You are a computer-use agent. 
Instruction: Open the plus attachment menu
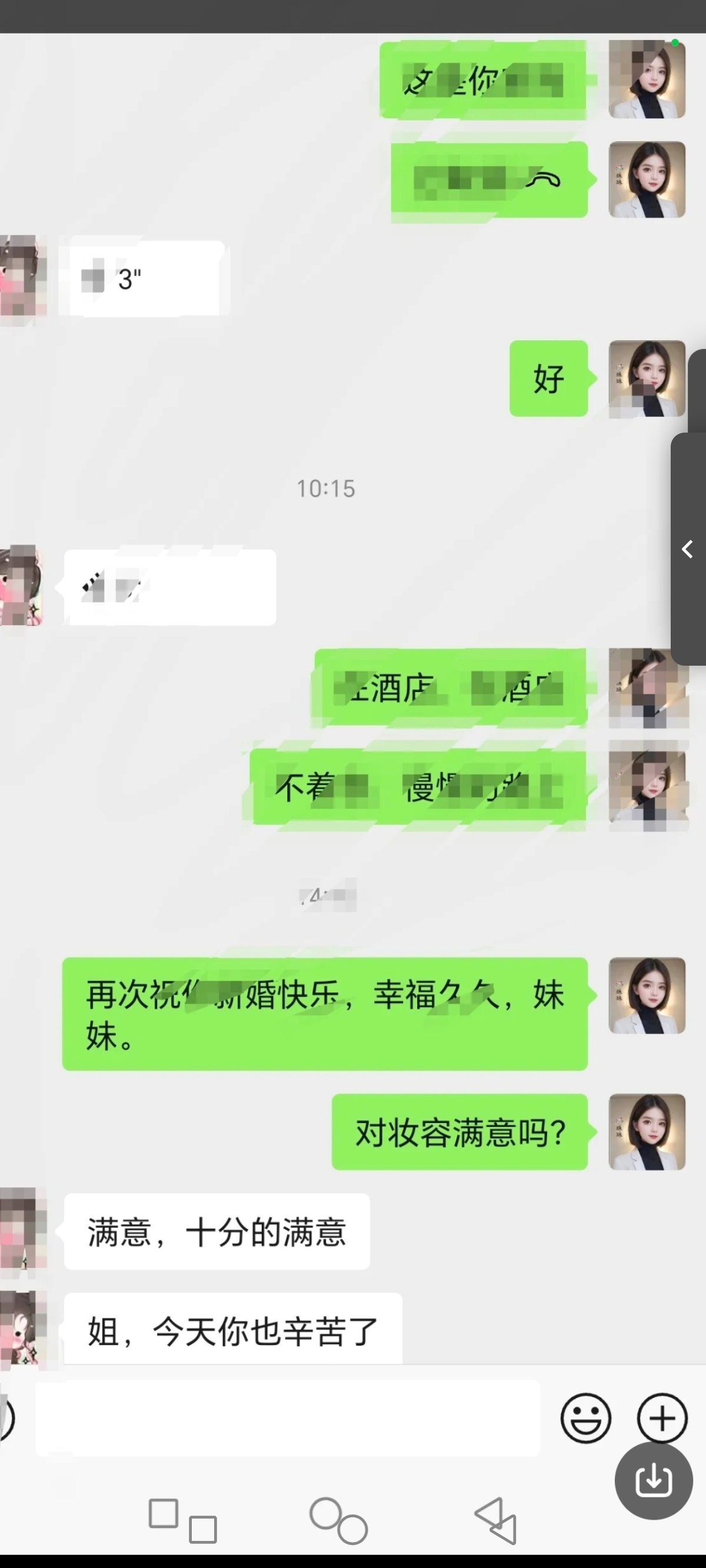(661, 1418)
